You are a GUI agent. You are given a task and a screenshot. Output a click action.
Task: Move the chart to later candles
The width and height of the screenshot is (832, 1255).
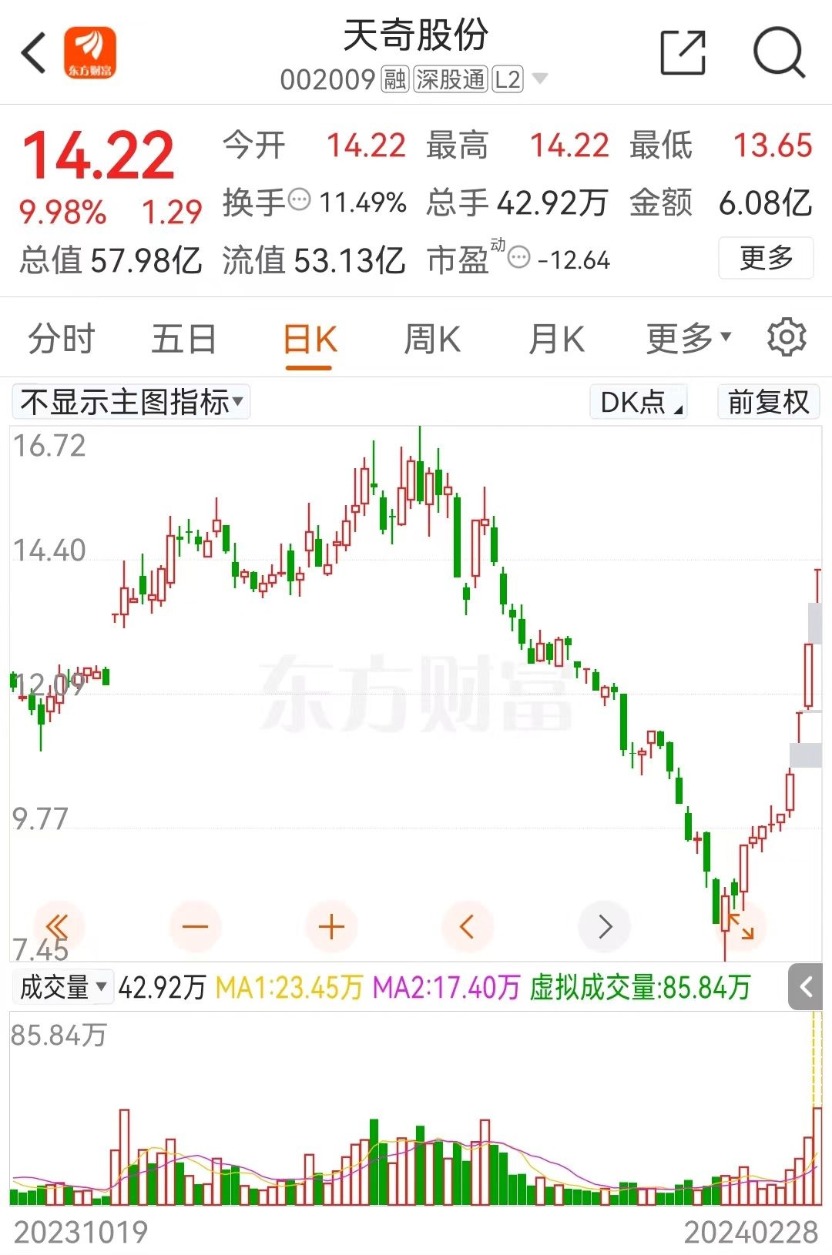[x=604, y=927]
